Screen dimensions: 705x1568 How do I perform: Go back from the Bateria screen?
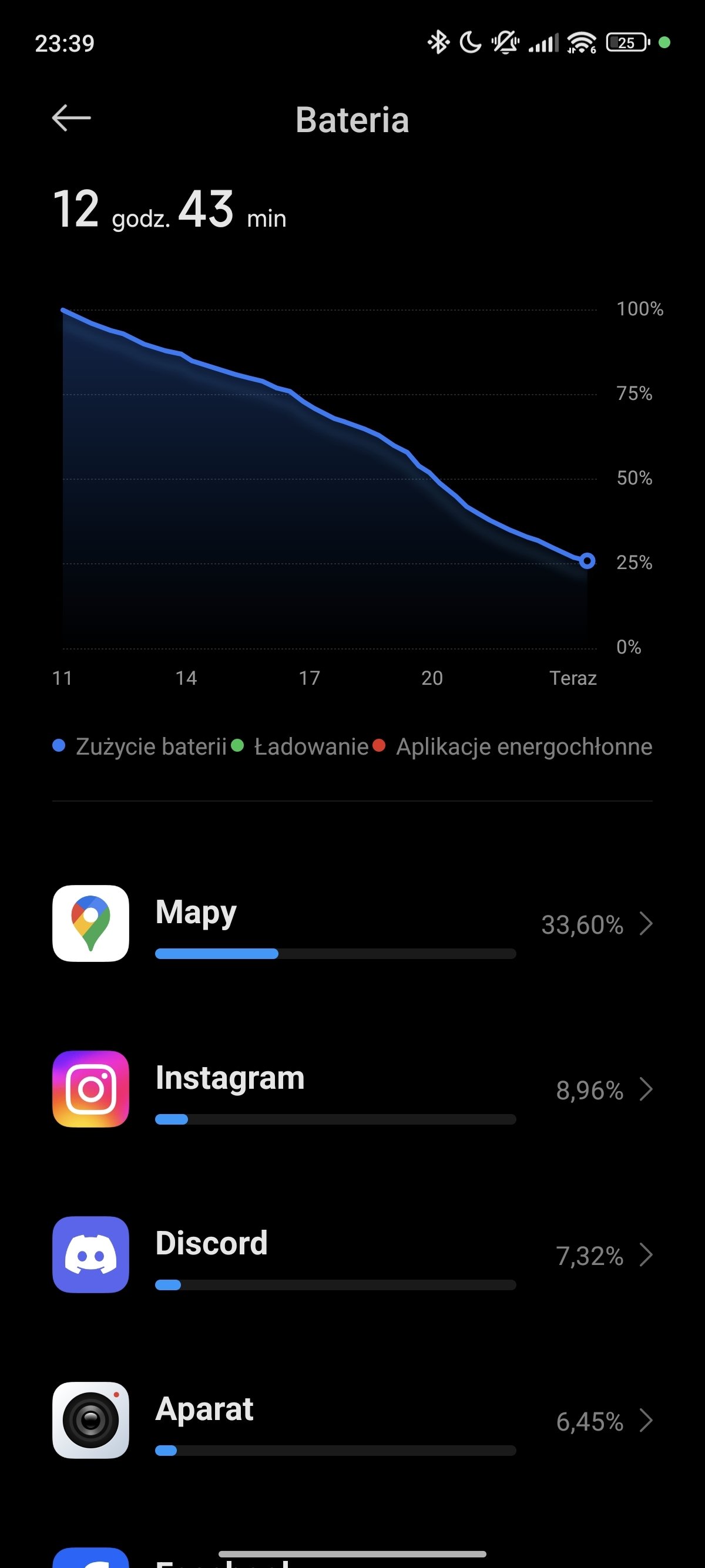click(x=71, y=118)
